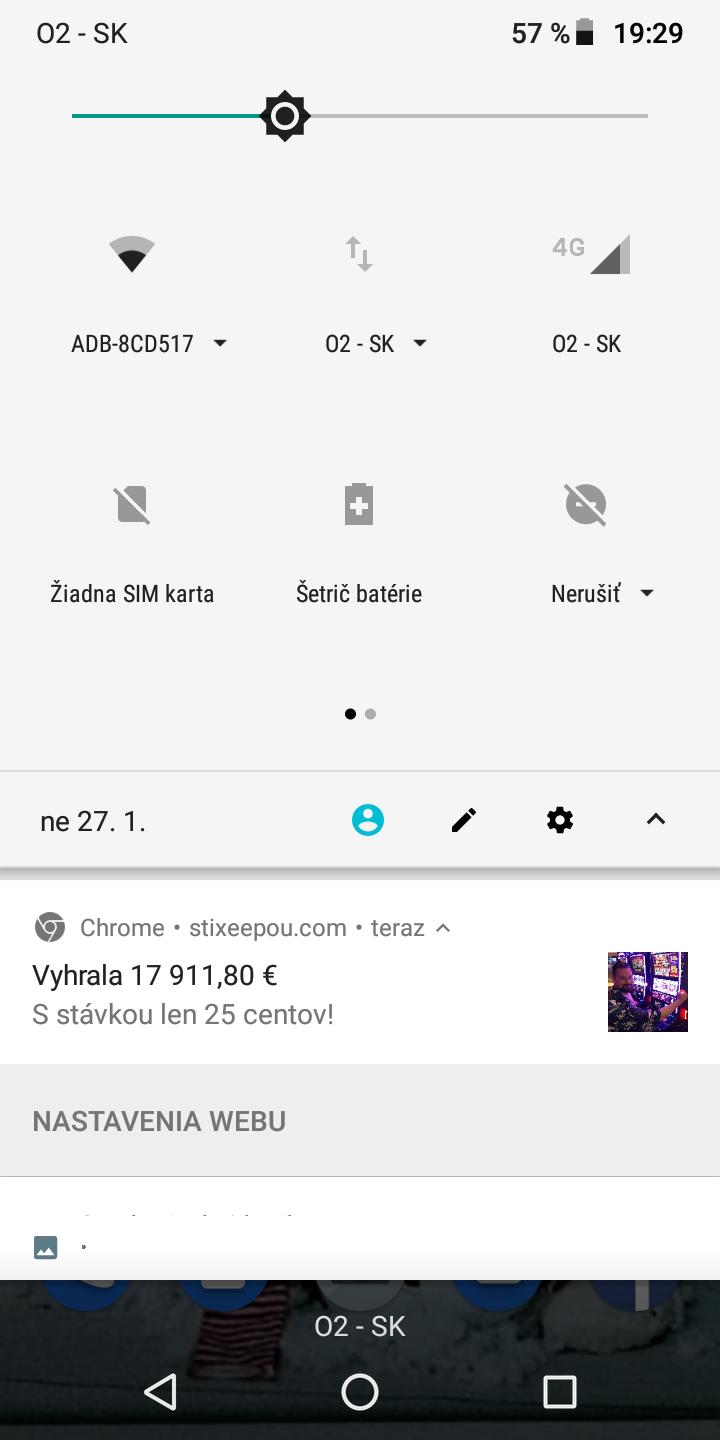720x1440 pixels.
Task: Toggle the mobile data arrows tile
Action: click(359, 254)
